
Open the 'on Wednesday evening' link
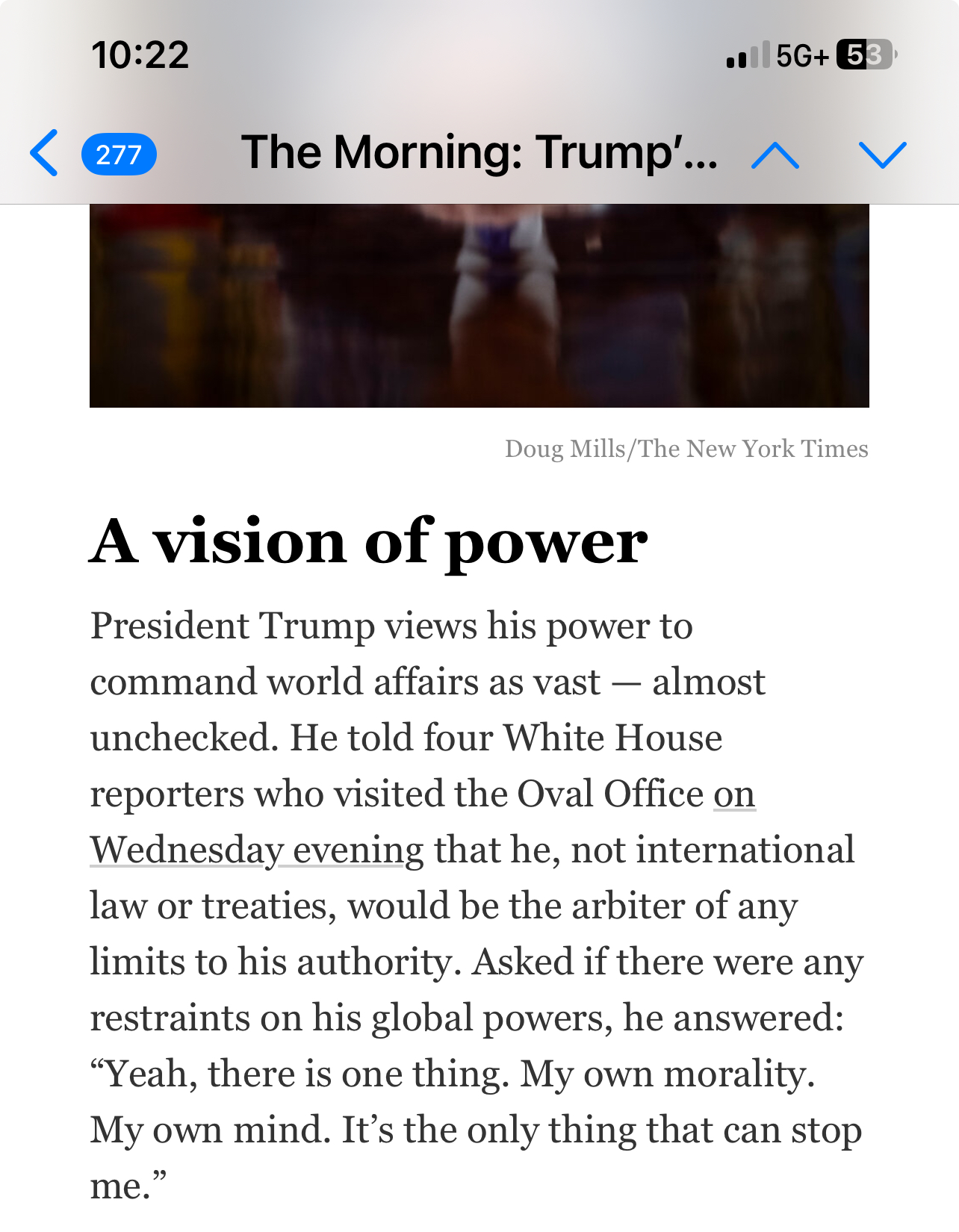(x=256, y=850)
